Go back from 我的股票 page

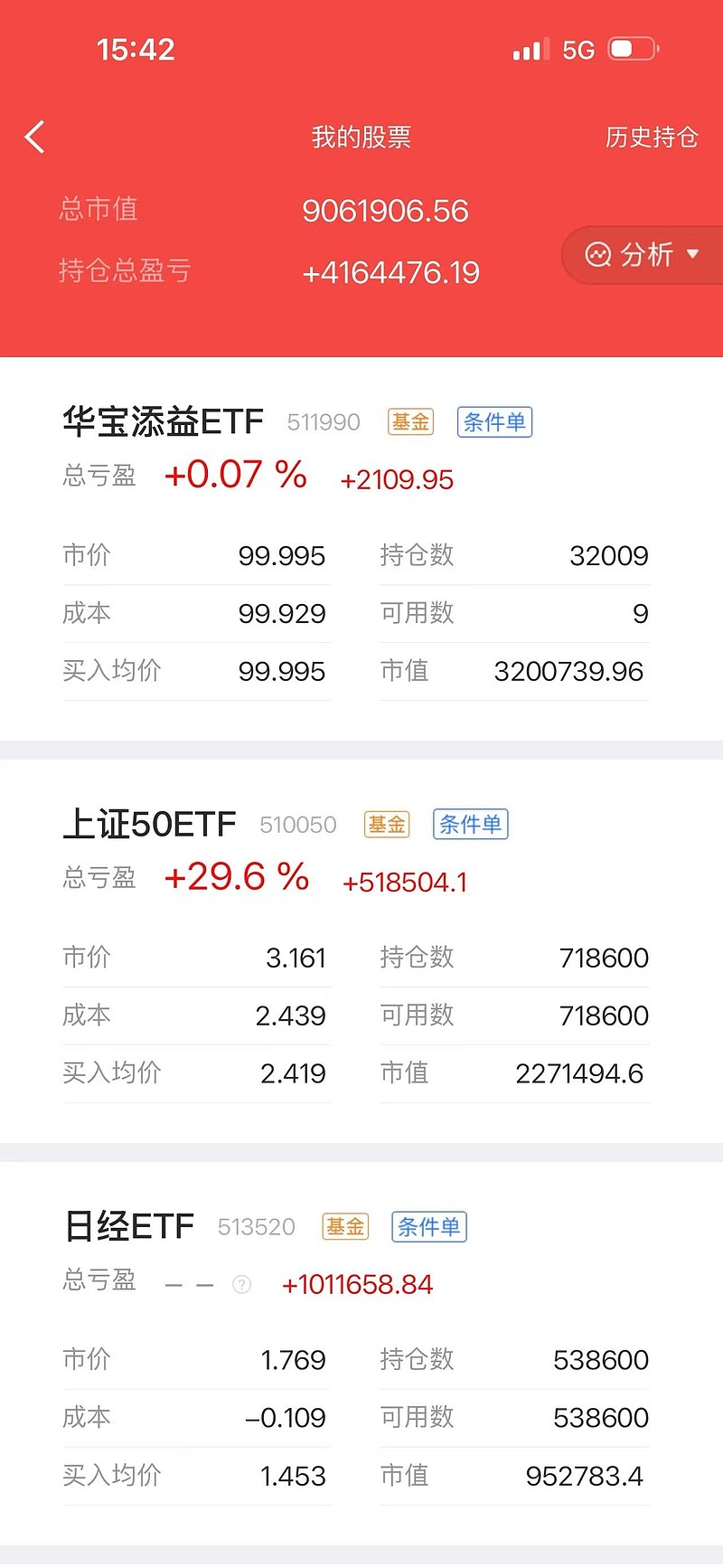pyautogui.click(x=34, y=137)
